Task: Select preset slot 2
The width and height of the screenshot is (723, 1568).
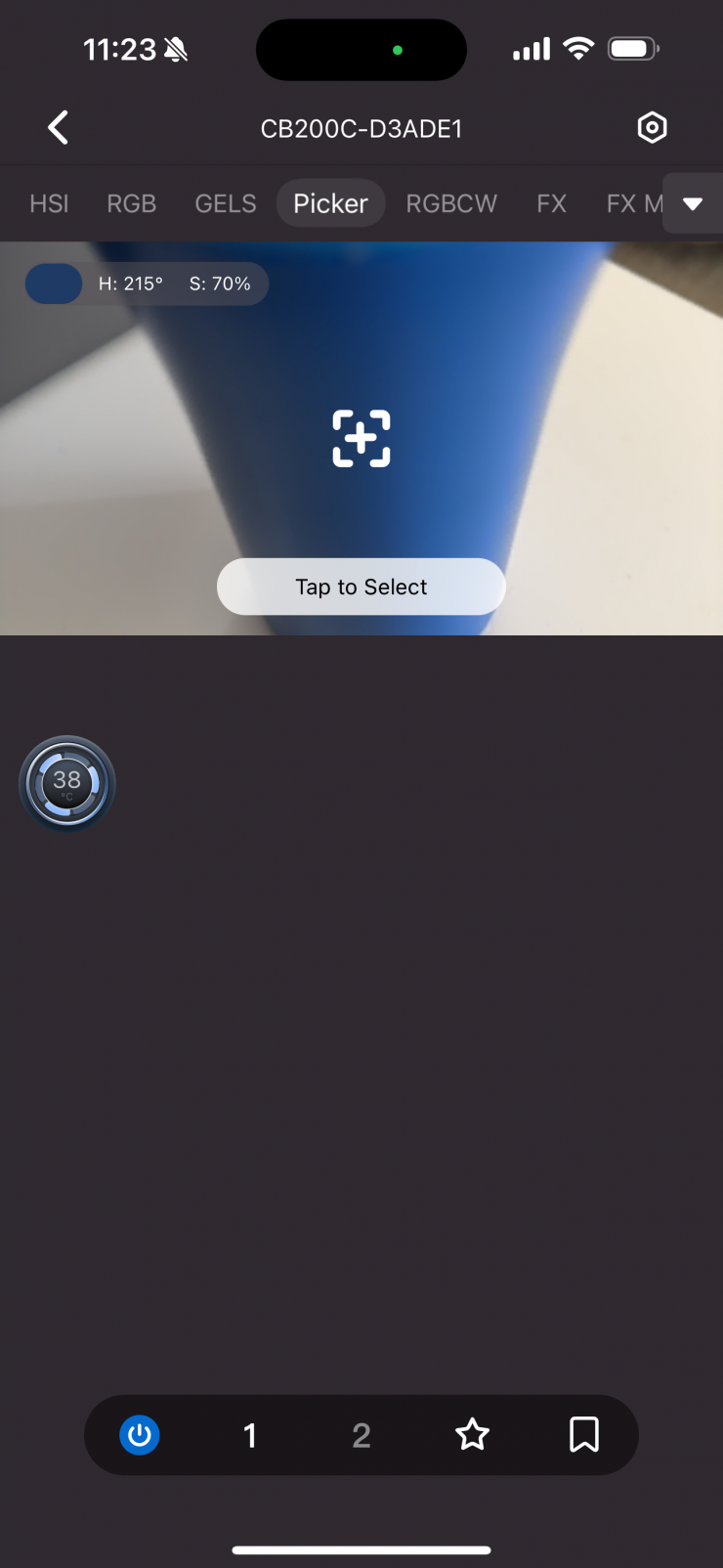Action: [361, 1435]
